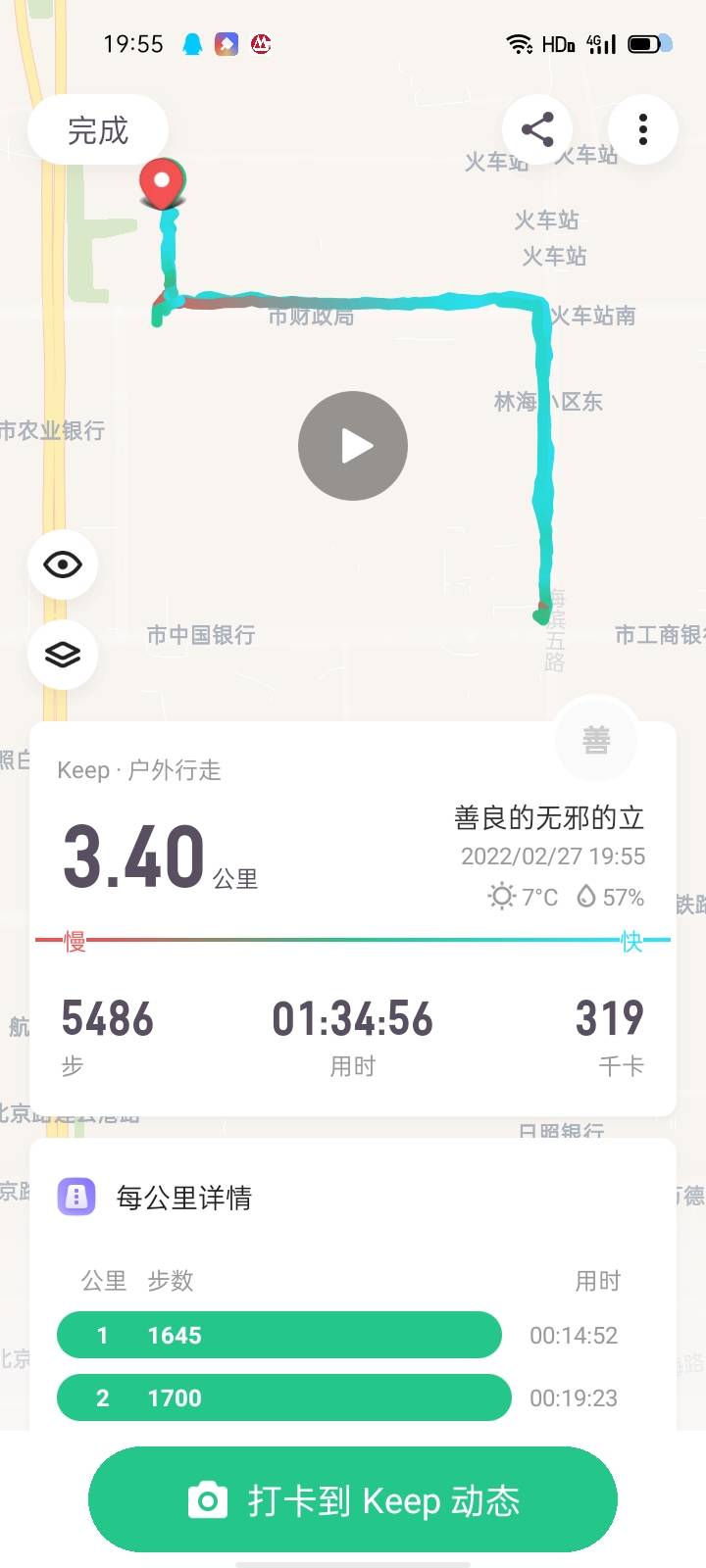Tap the droplet icon beside 57%
Image resolution: width=706 pixels, height=1568 pixels.
click(584, 897)
